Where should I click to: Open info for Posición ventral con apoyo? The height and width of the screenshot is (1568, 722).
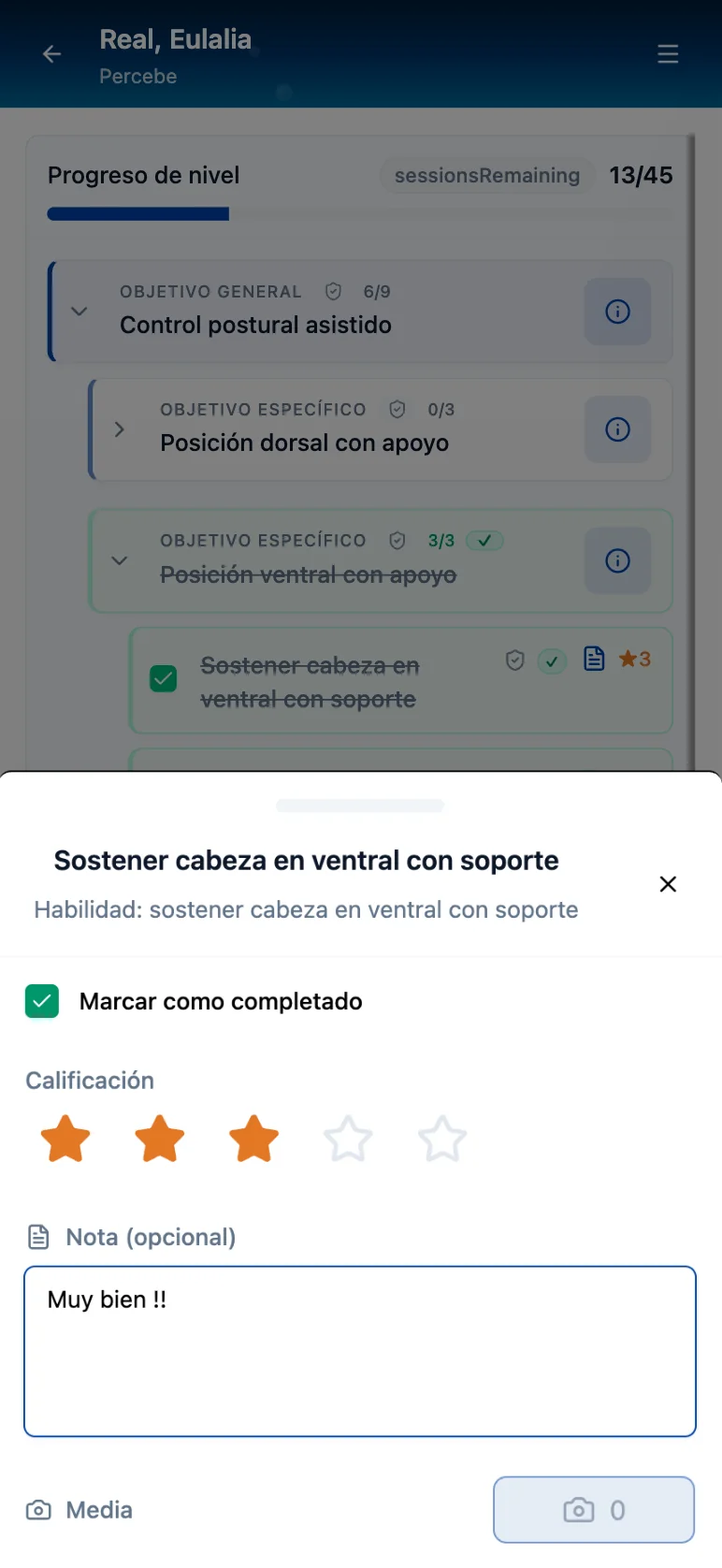point(617,560)
